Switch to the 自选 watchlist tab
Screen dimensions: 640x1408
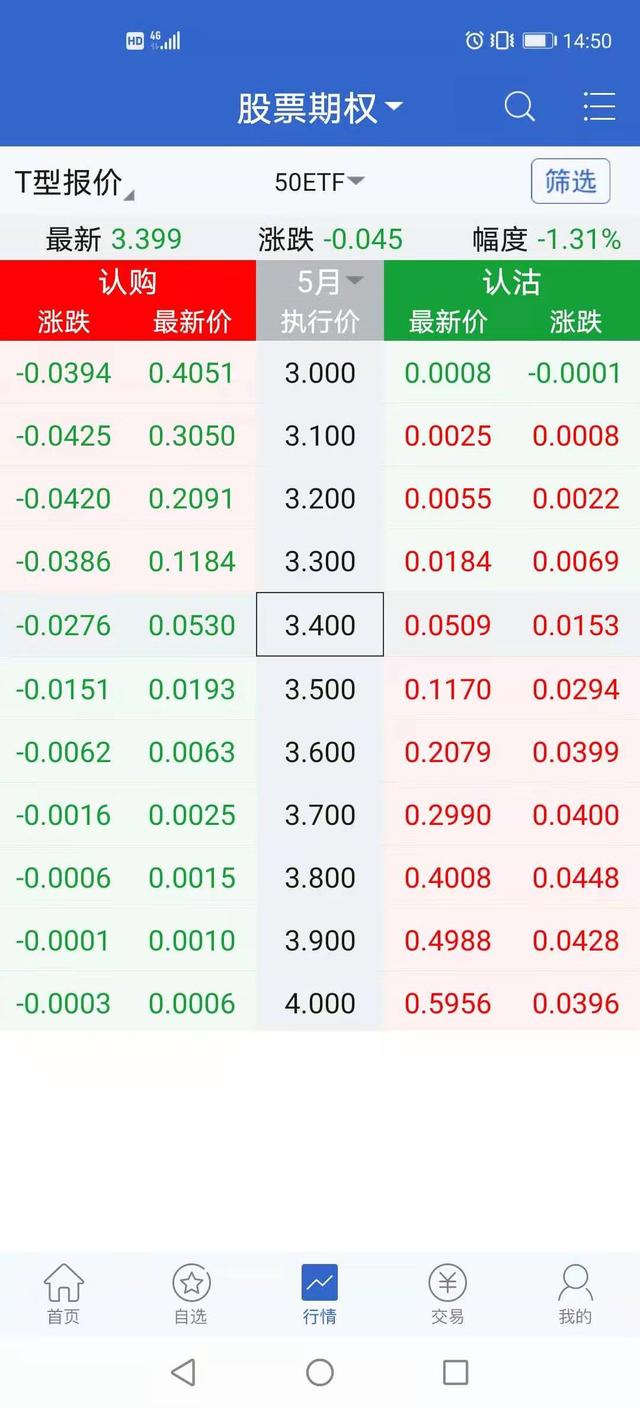point(191,1294)
